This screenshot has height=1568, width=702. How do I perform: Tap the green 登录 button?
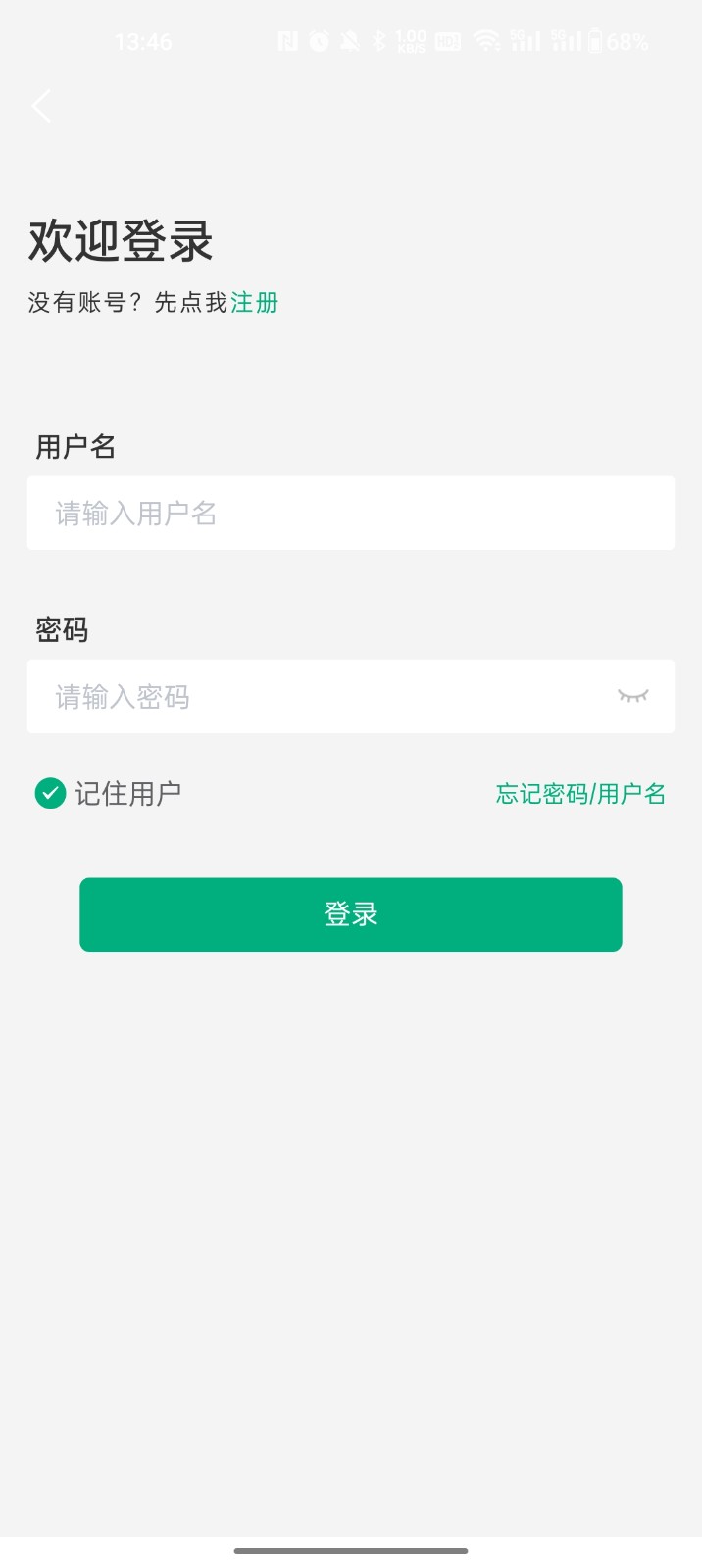350,914
